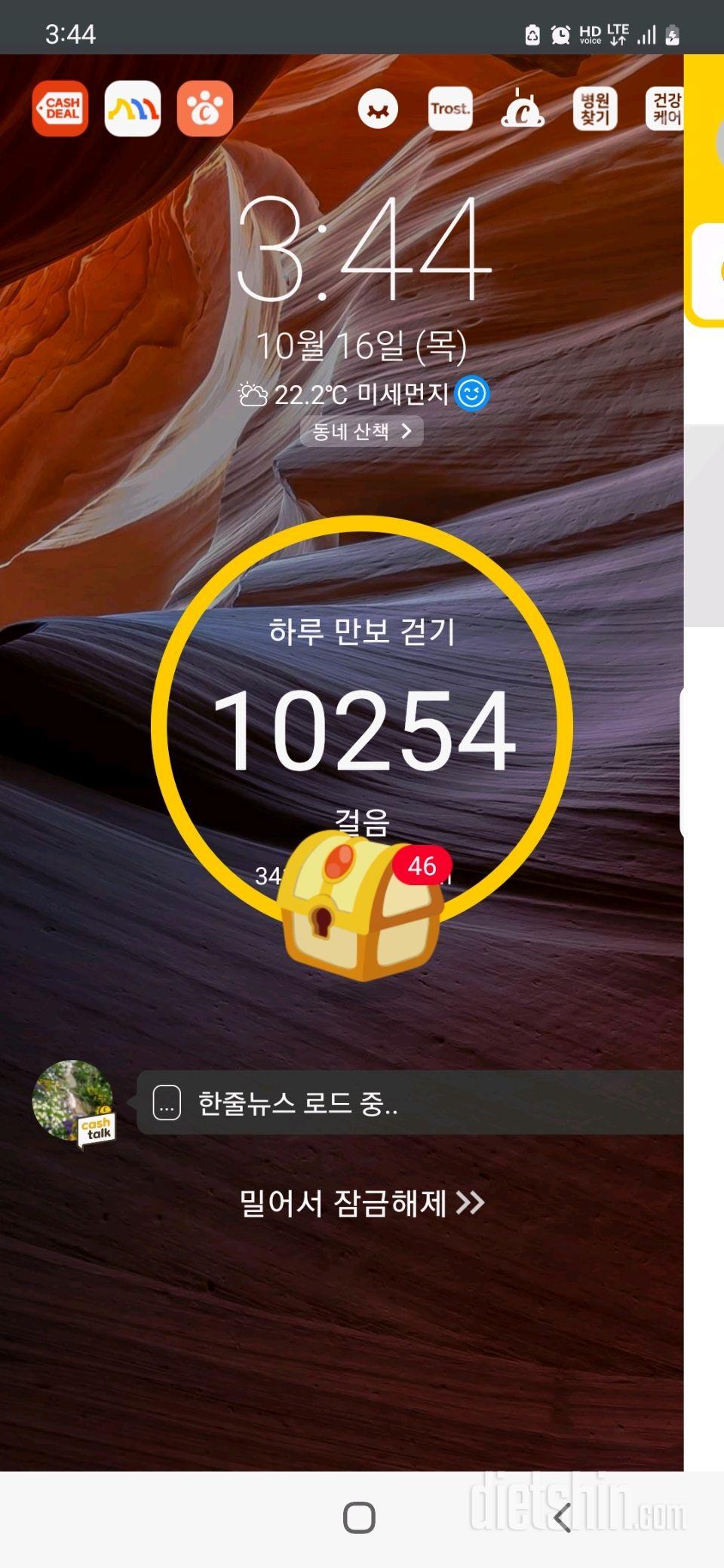Open the orange paw print icon
This screenshot has width=724, height=1568.
coord(204,109)
